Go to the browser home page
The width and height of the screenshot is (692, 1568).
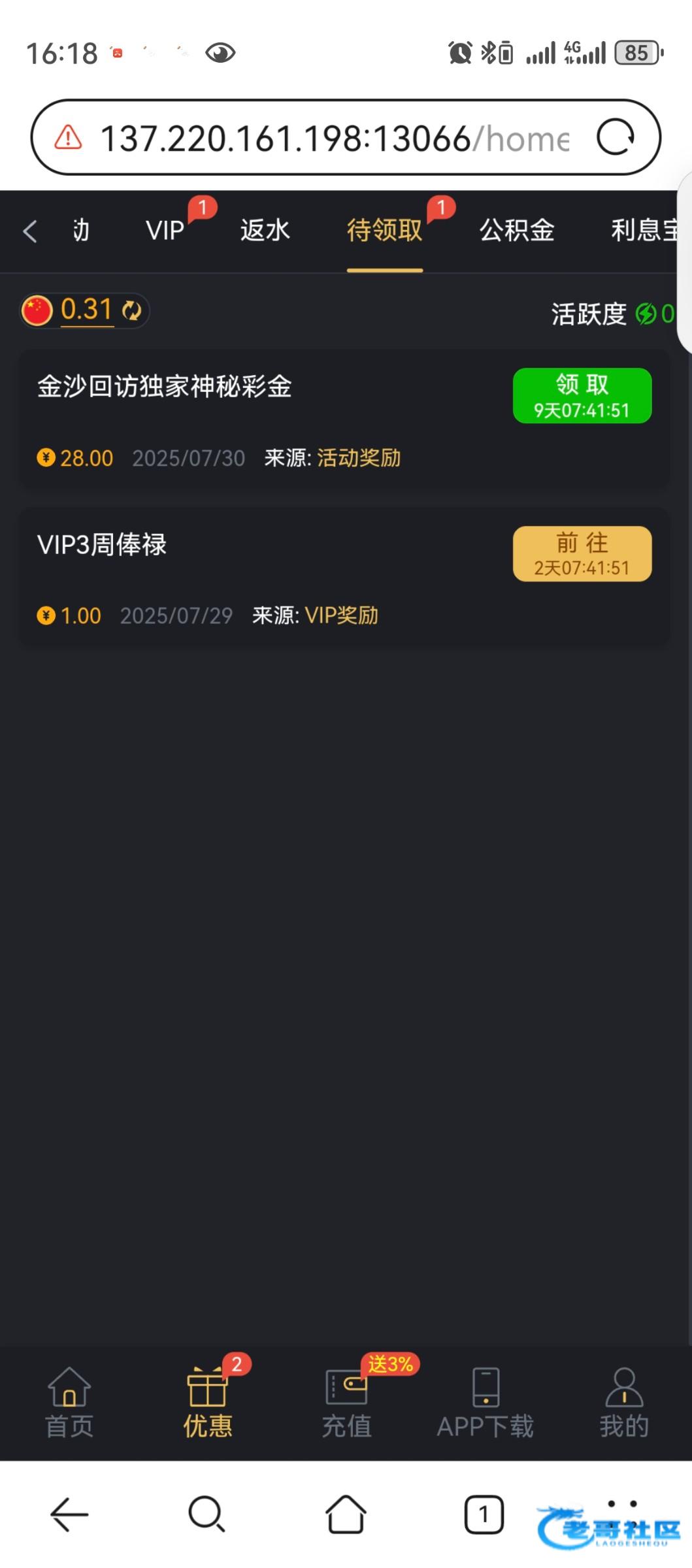tap(346, 1514)
